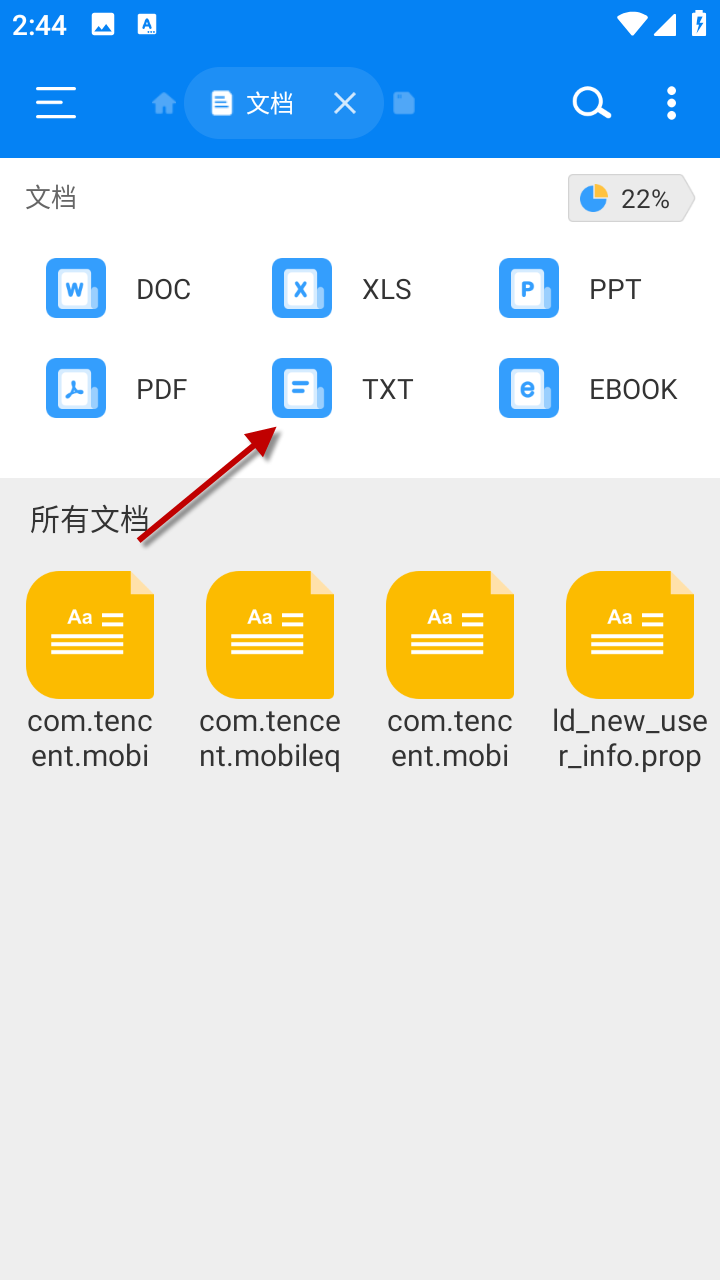Open the ld_new_user_info.prop file

pos(630,670)
